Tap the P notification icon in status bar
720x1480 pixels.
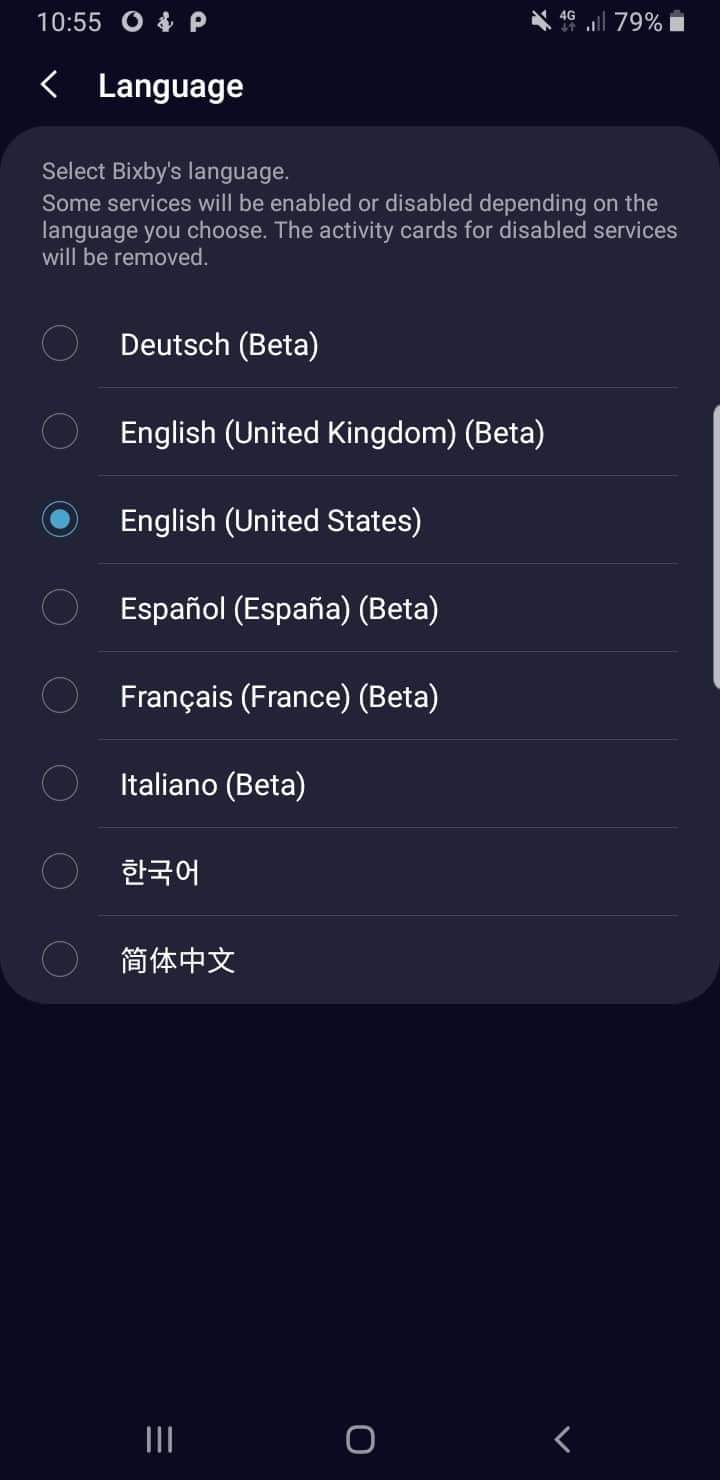[x=196, y=21]
